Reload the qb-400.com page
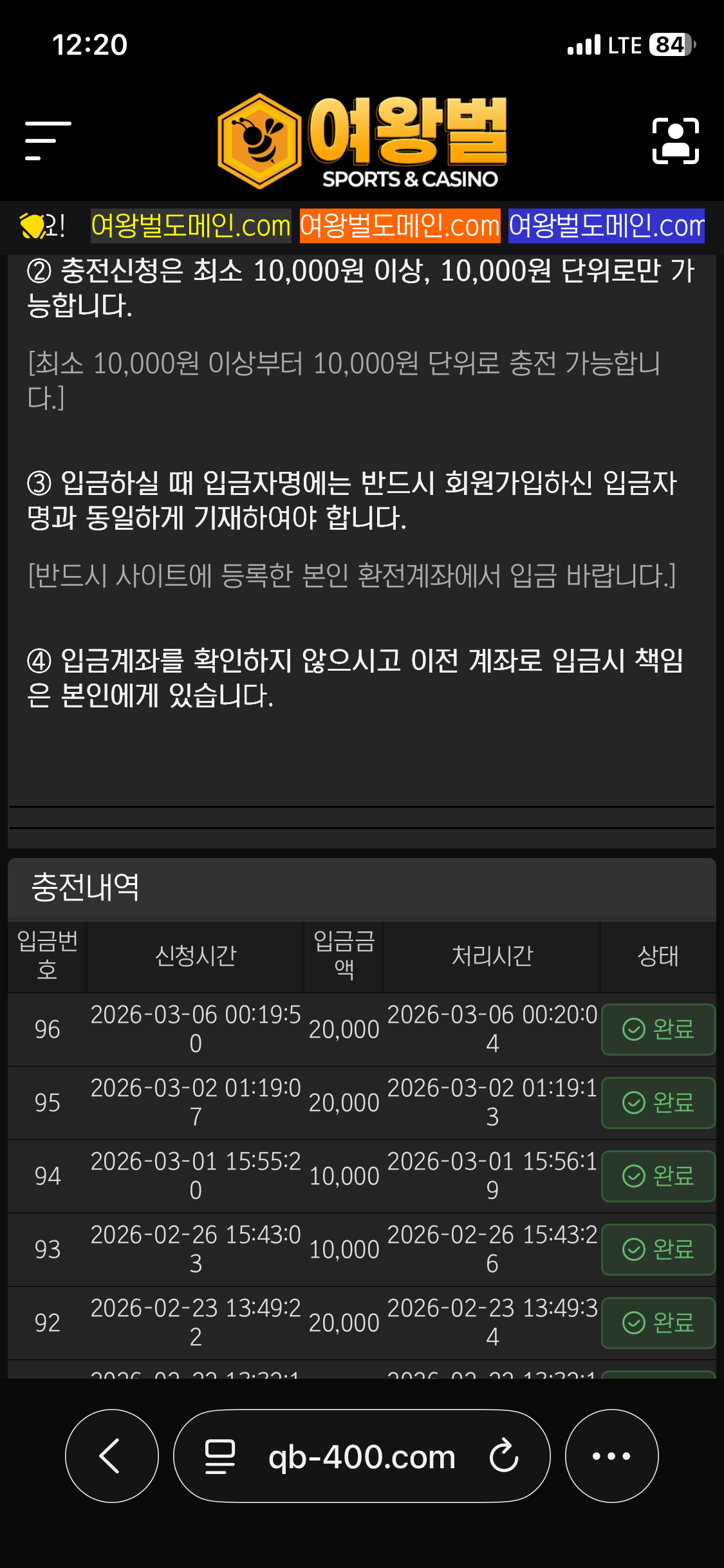The height and width of the screenshot is (1568, 724). (504, 1456)
